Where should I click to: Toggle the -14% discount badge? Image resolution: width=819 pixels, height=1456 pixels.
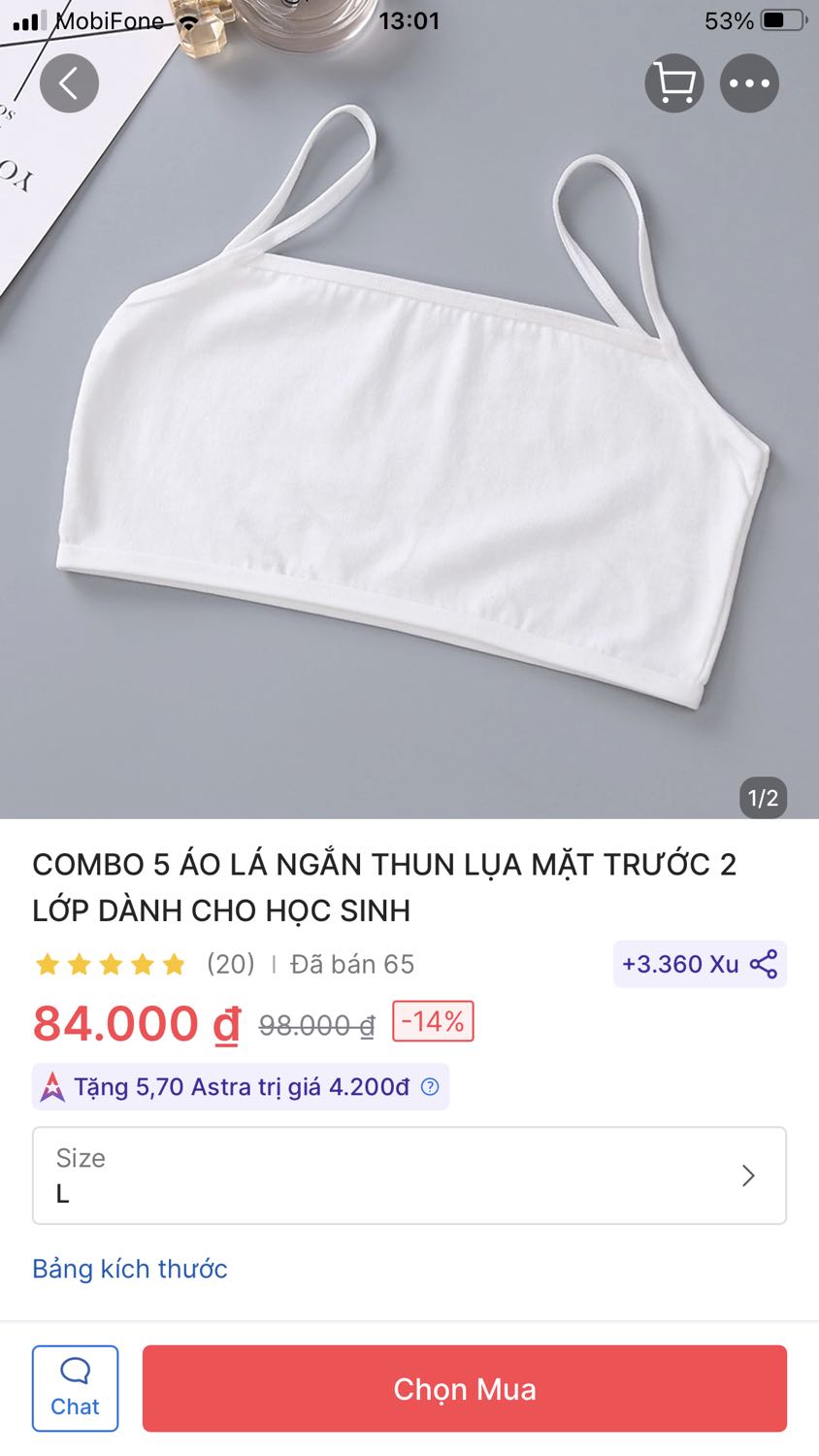tap(430, 1021)
